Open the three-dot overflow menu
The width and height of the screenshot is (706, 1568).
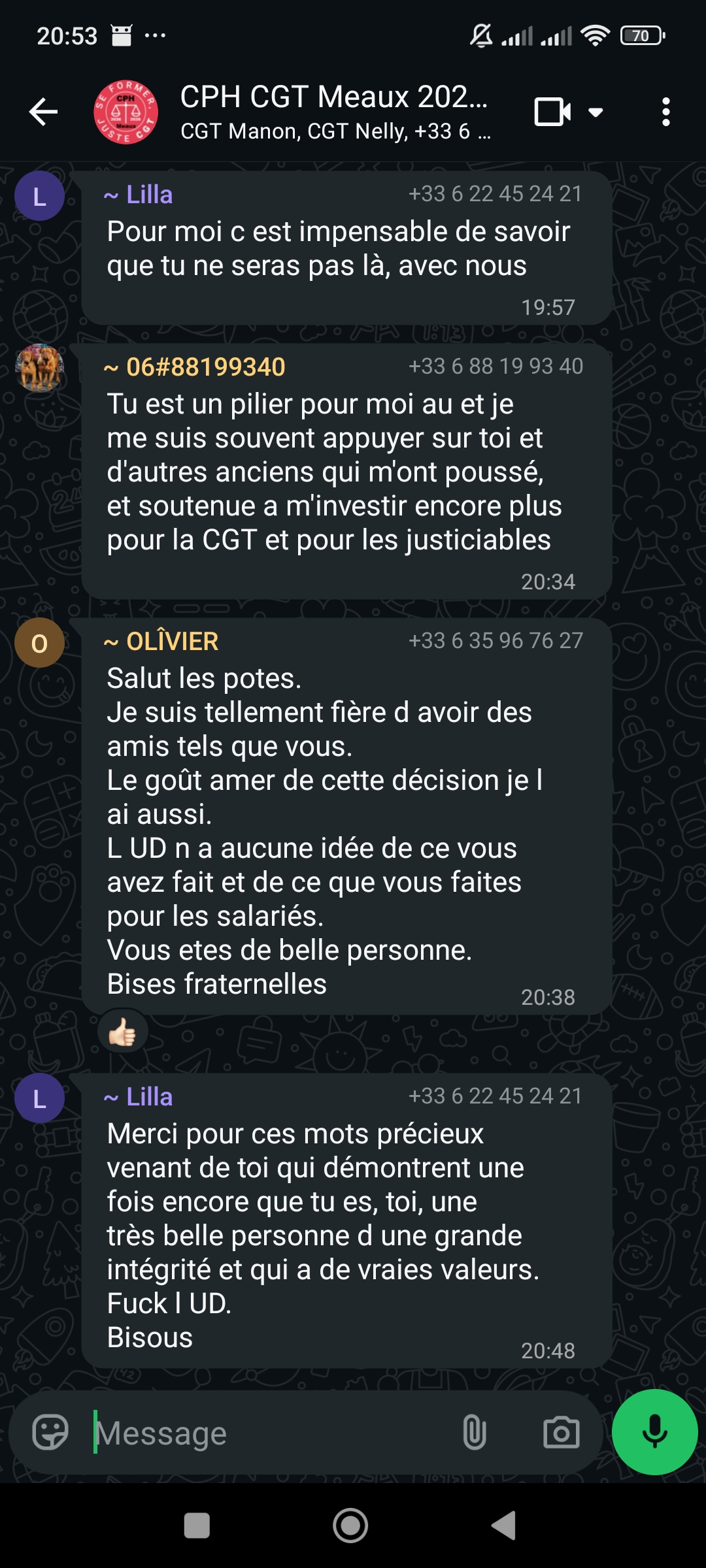pyautogui.click(x=665, y=112)
